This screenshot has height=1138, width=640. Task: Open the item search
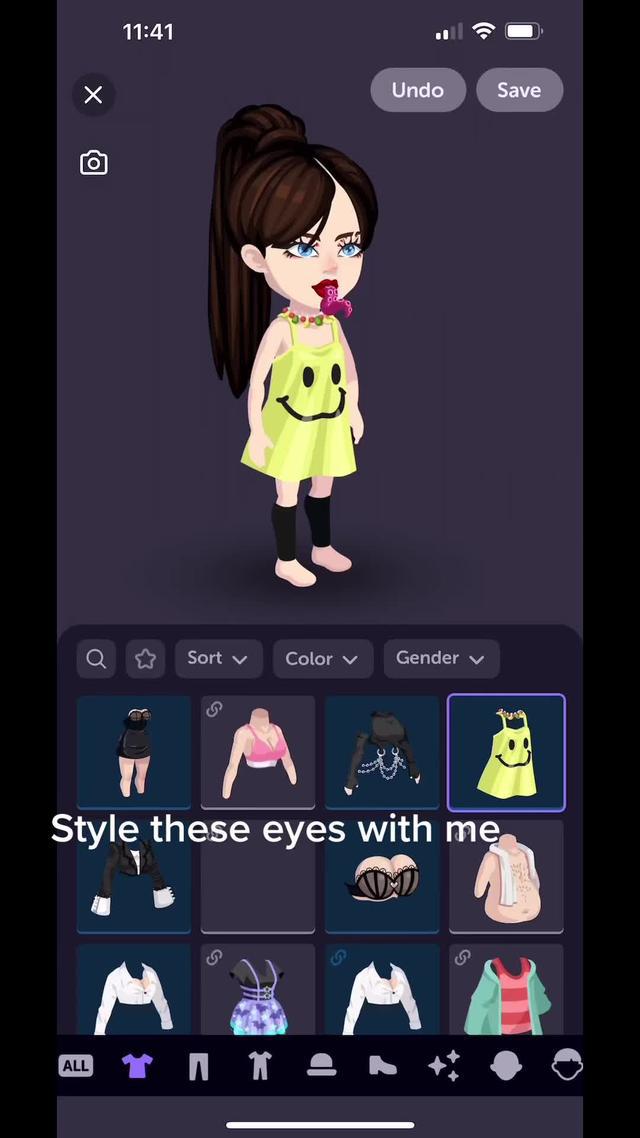[x=96, y=658]
